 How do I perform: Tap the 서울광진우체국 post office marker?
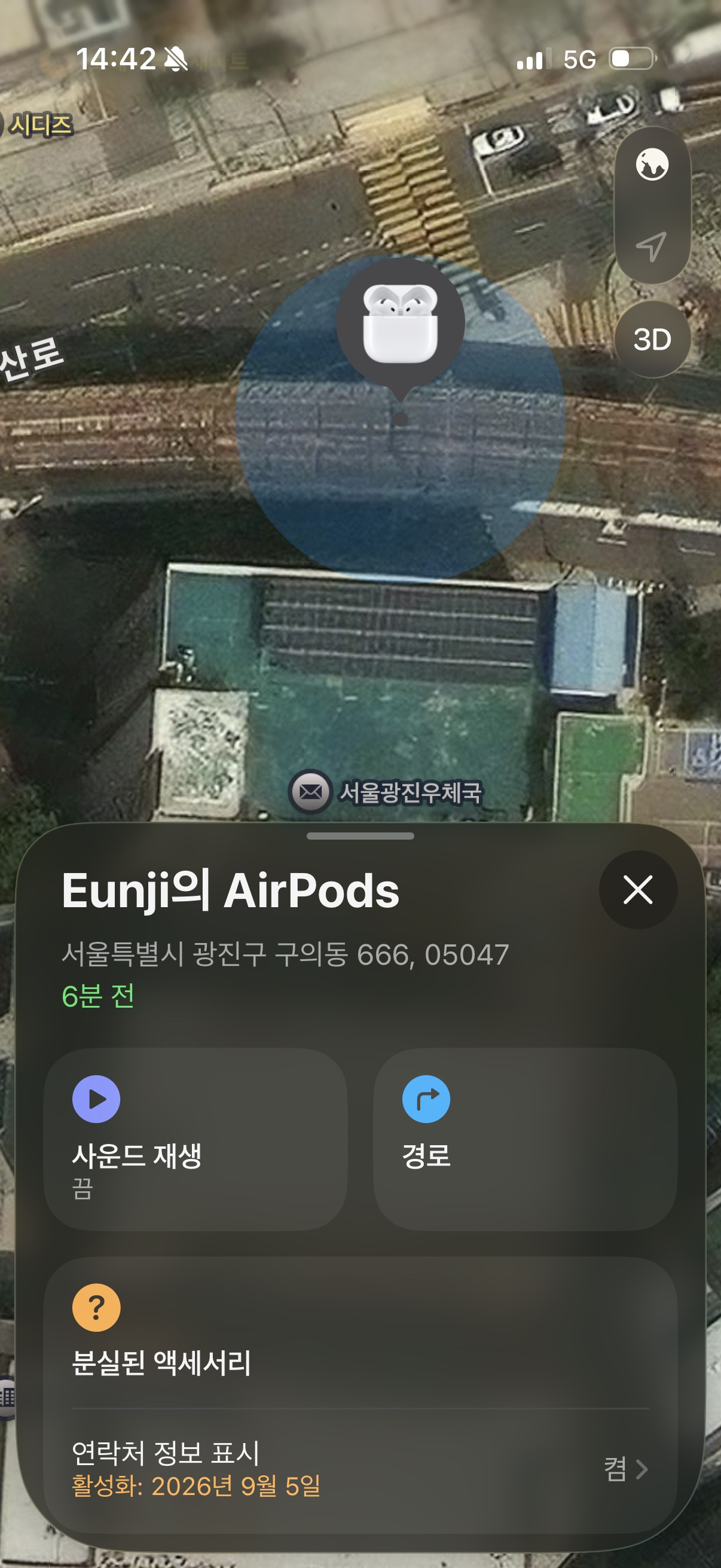click(x=385, y=792)
